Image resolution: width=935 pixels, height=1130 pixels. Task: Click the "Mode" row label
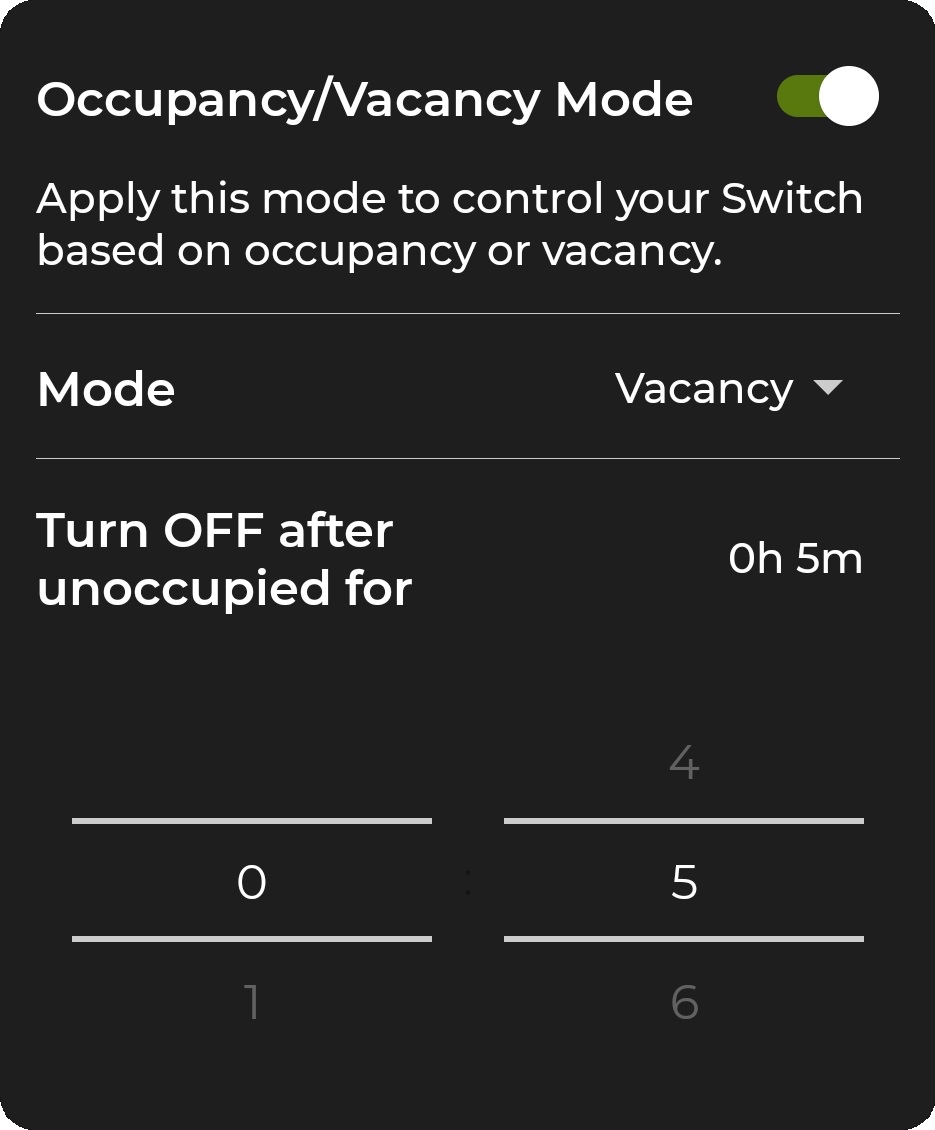[x=105, y=388]
